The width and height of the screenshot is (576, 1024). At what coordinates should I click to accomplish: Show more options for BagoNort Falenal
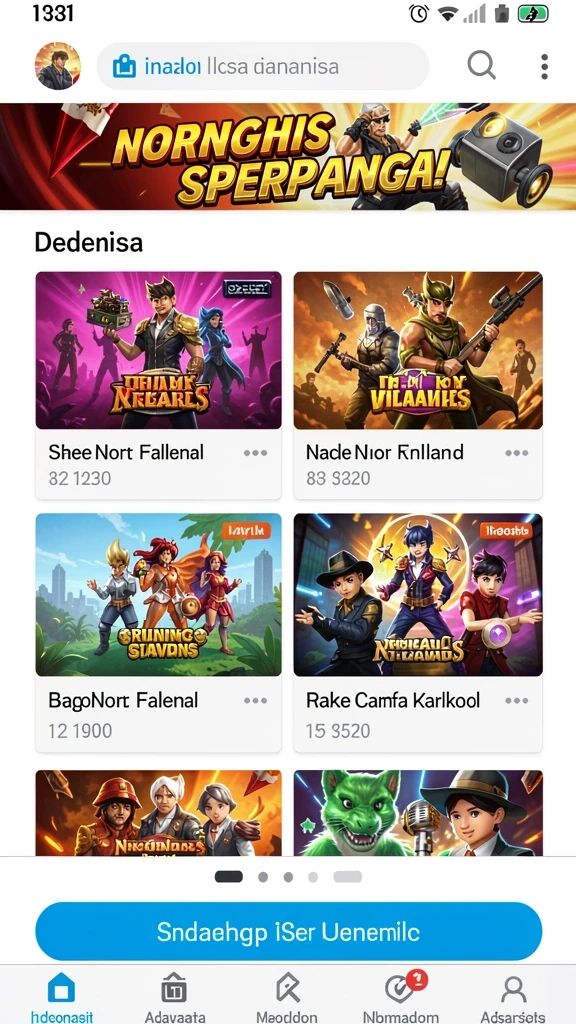255,700
